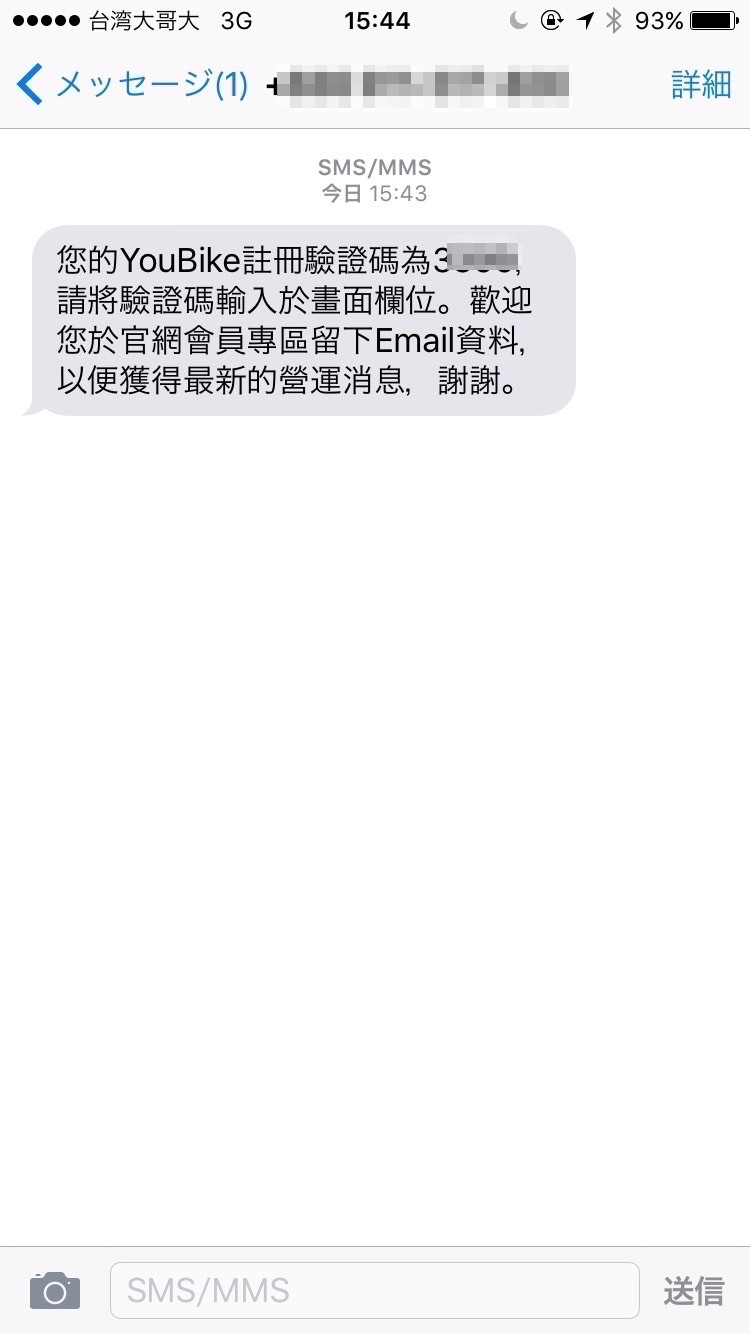Focus the SMS/MMS message field
This screenshot has width=750, height=1334.
point(374,1290)
